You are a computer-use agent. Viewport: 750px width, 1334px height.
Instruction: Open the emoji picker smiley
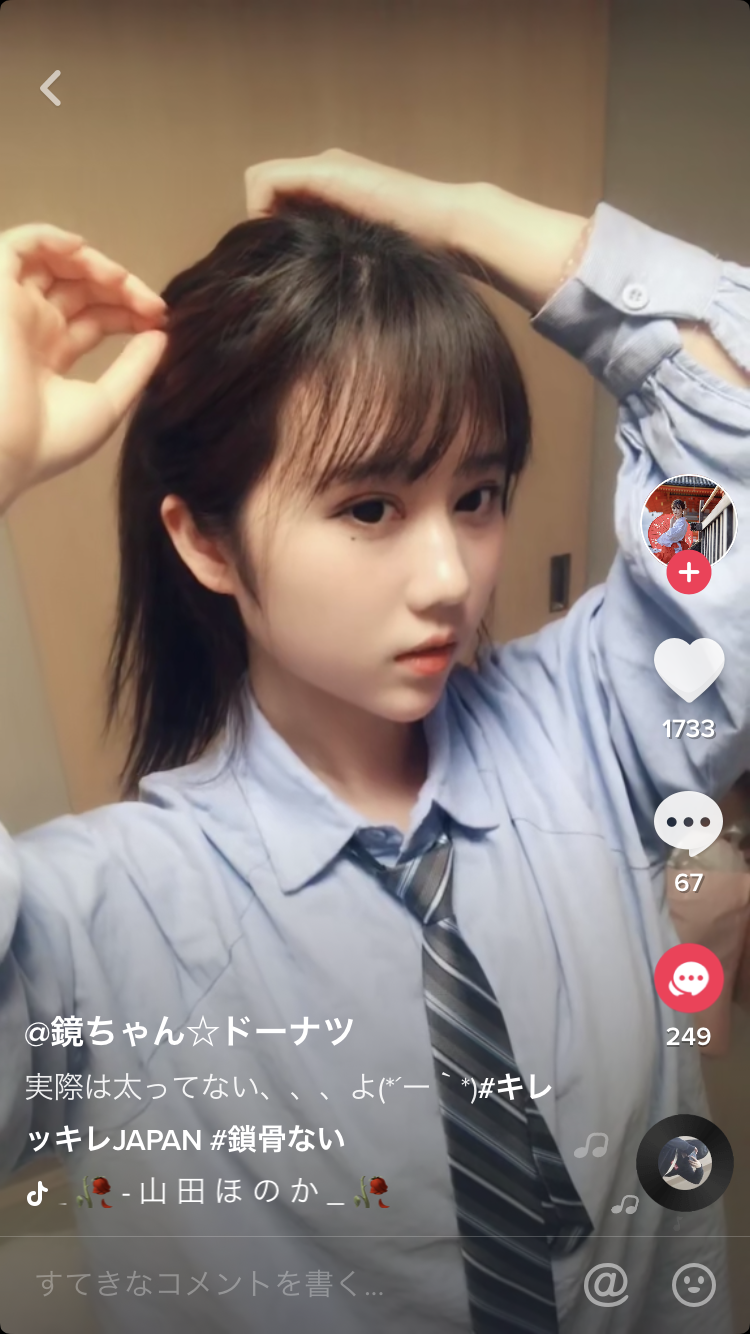(693, 1284)
